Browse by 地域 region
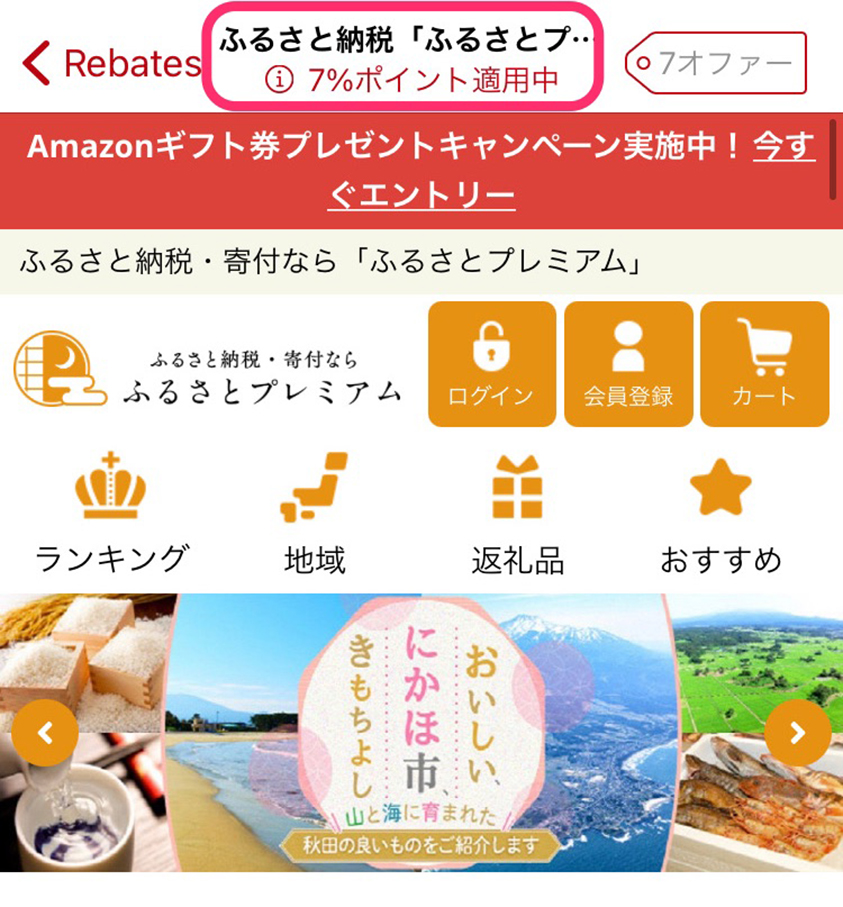 [x=314, y=513]
